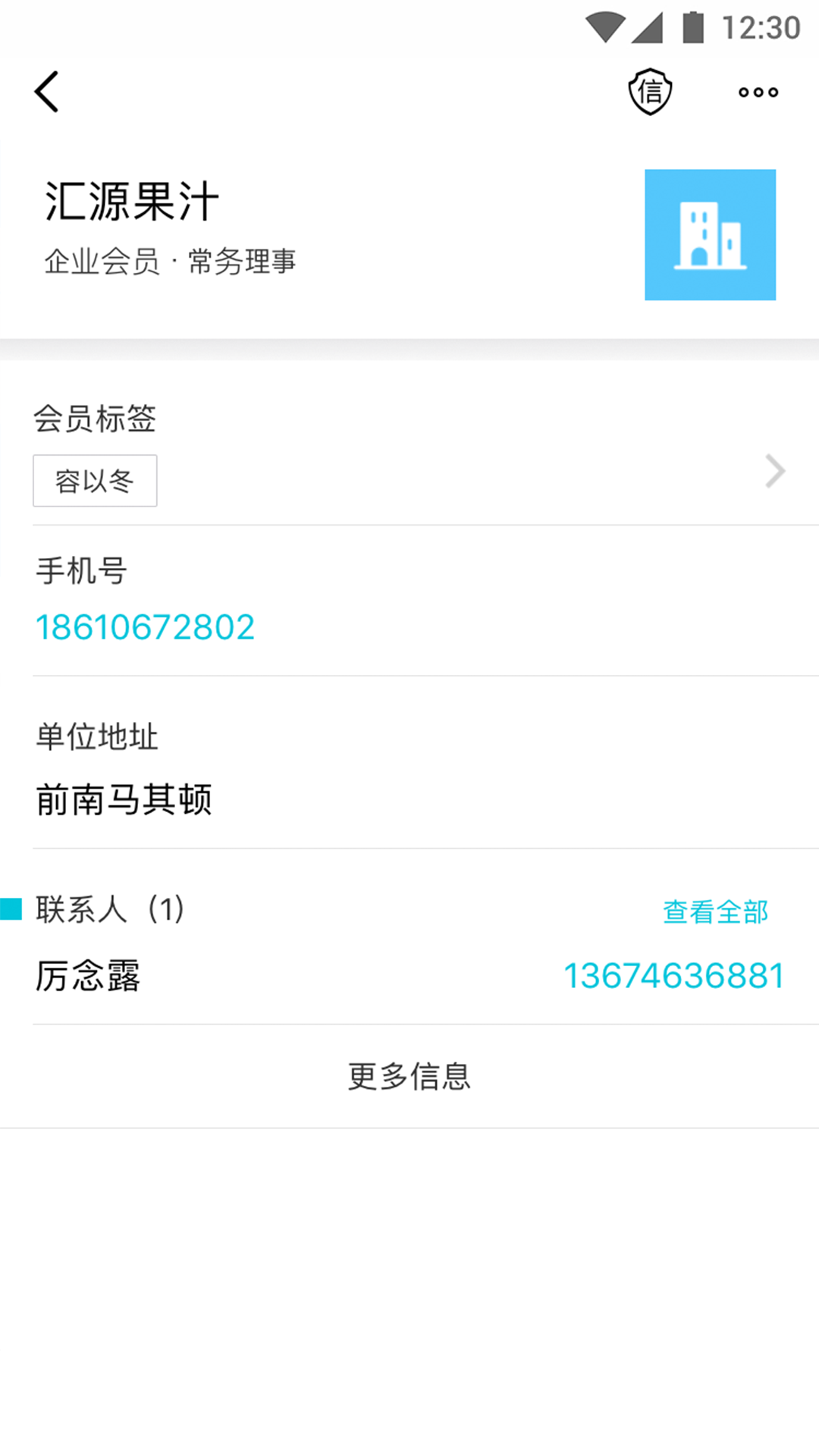Dial contact number 13674636881
Image resolution: width=819 pixels, height=1456 pixels.
click(x=673, y=976)
